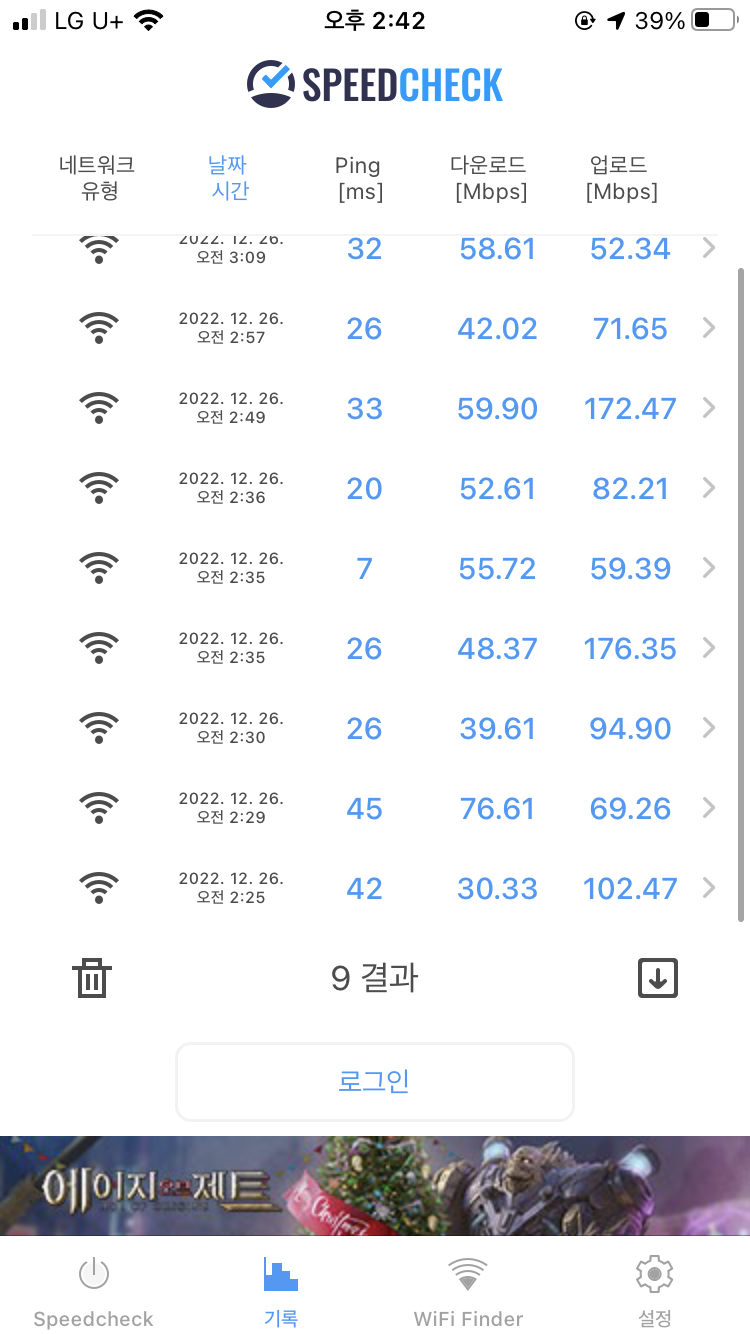Open the result with Ping 7
Image resolution: width=750 pixels, height=1334 pixels.
375,568
